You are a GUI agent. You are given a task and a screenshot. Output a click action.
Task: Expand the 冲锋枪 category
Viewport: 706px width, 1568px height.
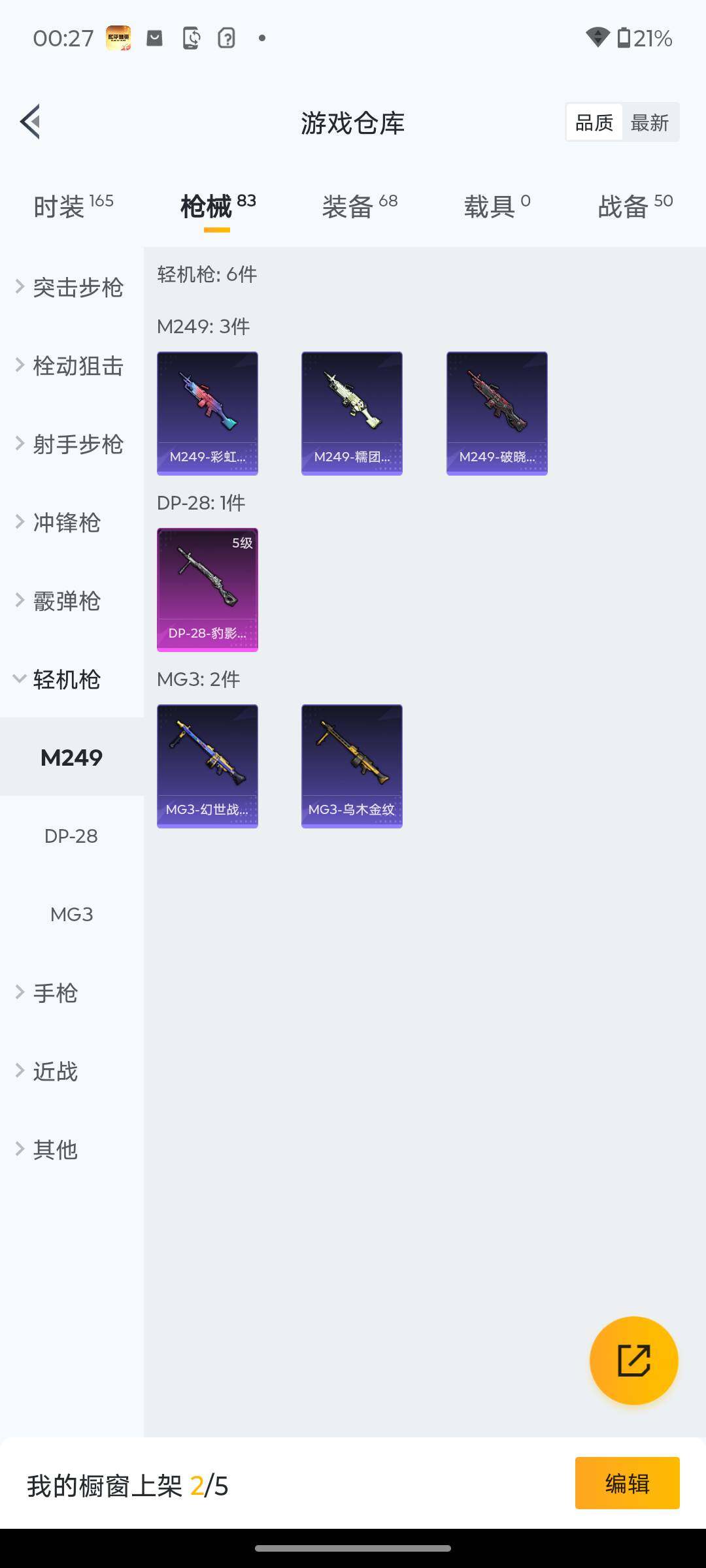[65, 523]
